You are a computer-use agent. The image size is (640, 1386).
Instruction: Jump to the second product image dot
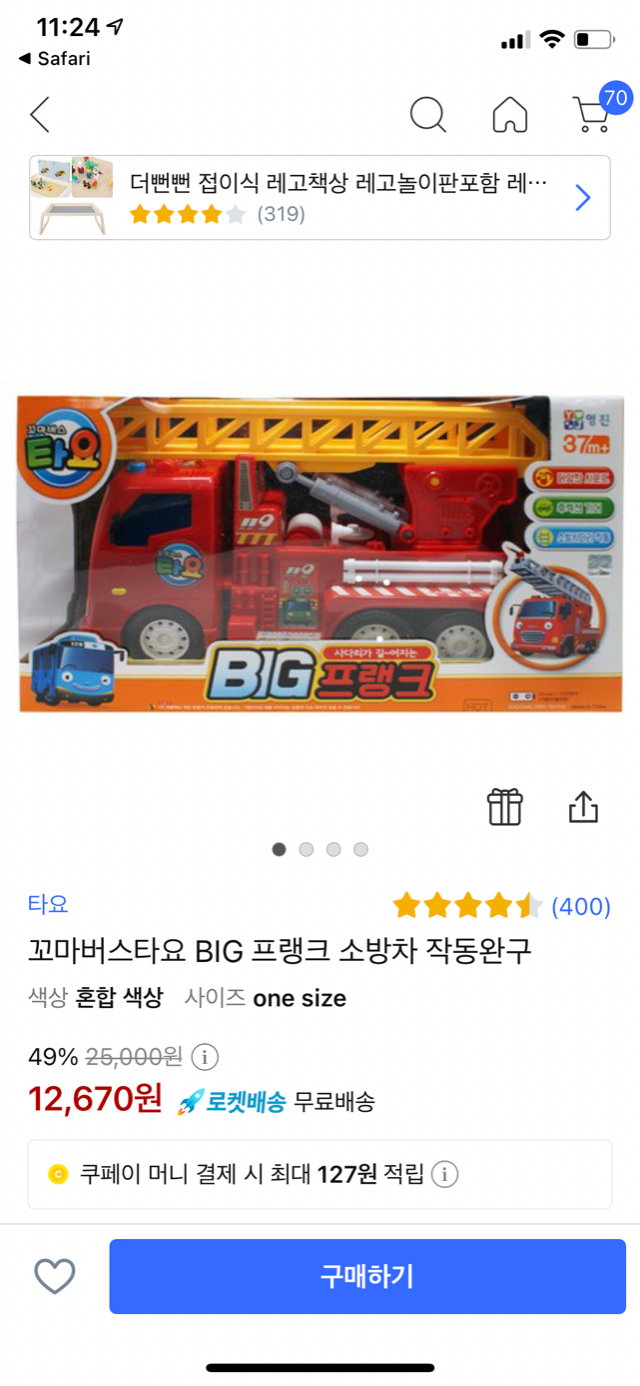[x=306, y=849]
